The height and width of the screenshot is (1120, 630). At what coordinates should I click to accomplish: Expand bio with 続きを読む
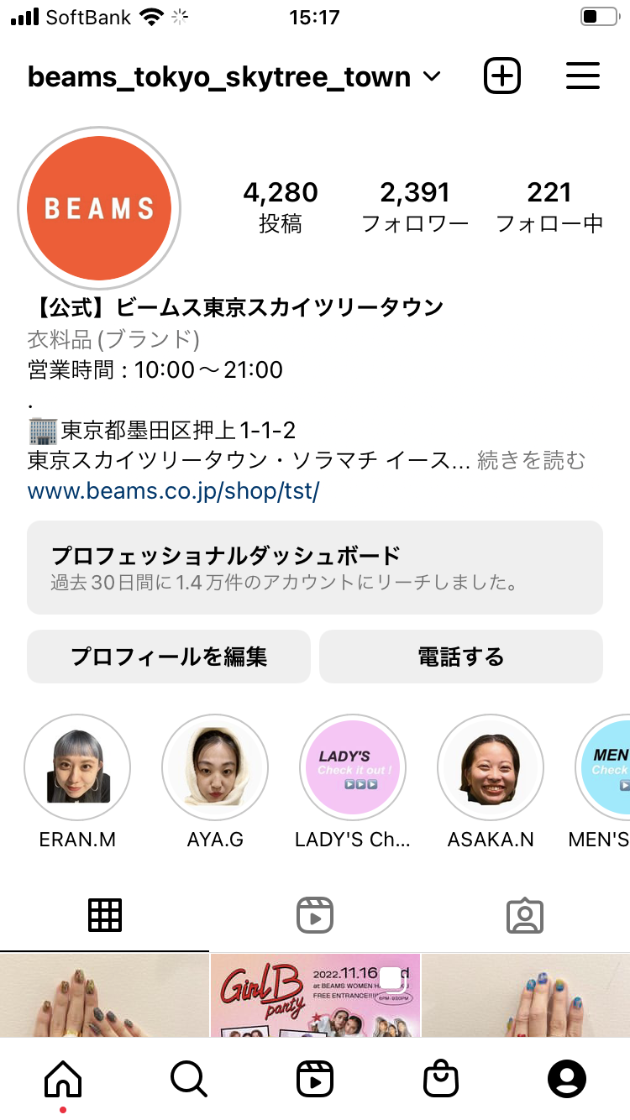531,461
